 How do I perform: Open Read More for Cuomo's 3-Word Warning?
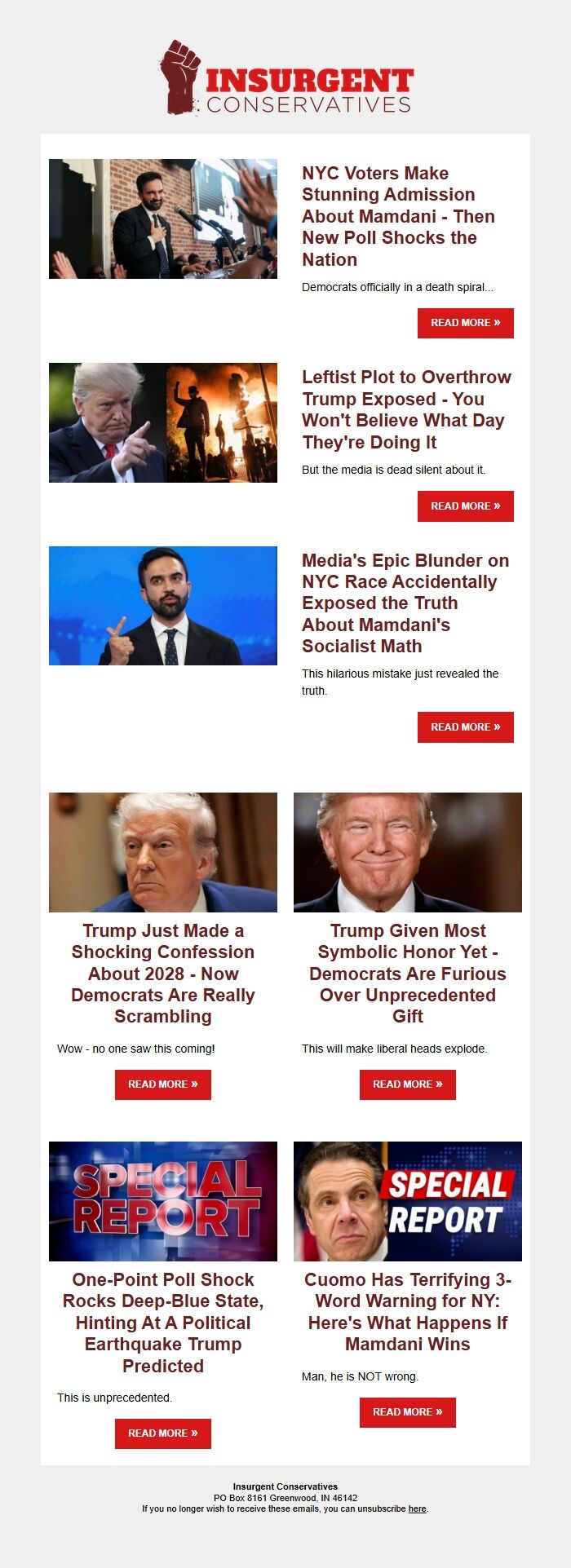click(x=407, y=1412)
